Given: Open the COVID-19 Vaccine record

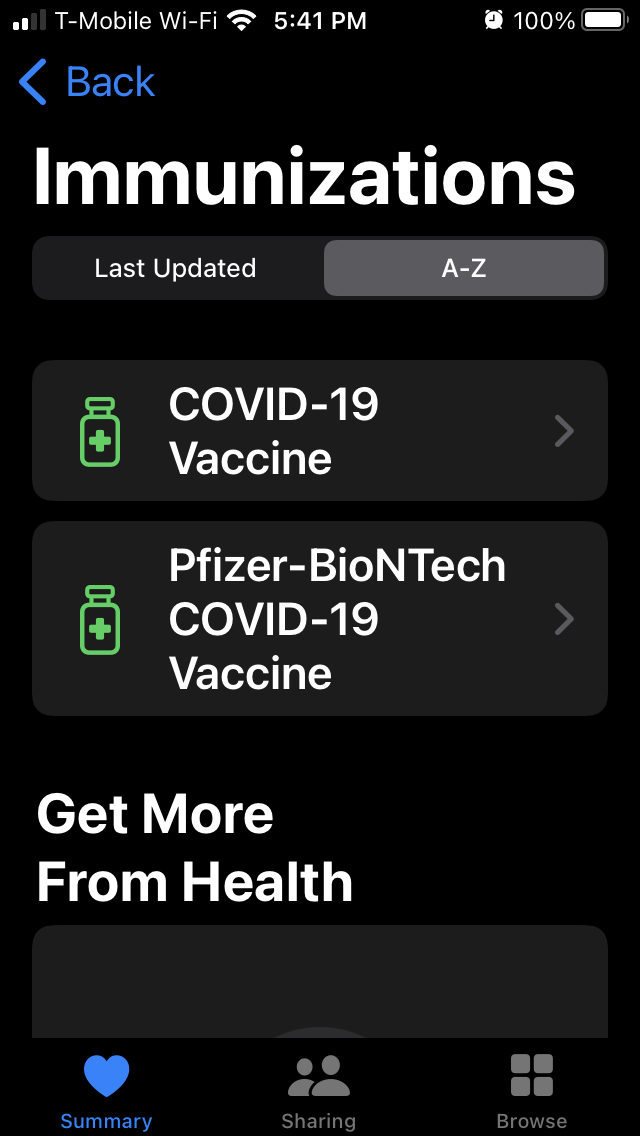Looking at the screenshot, I should [320, 431].
